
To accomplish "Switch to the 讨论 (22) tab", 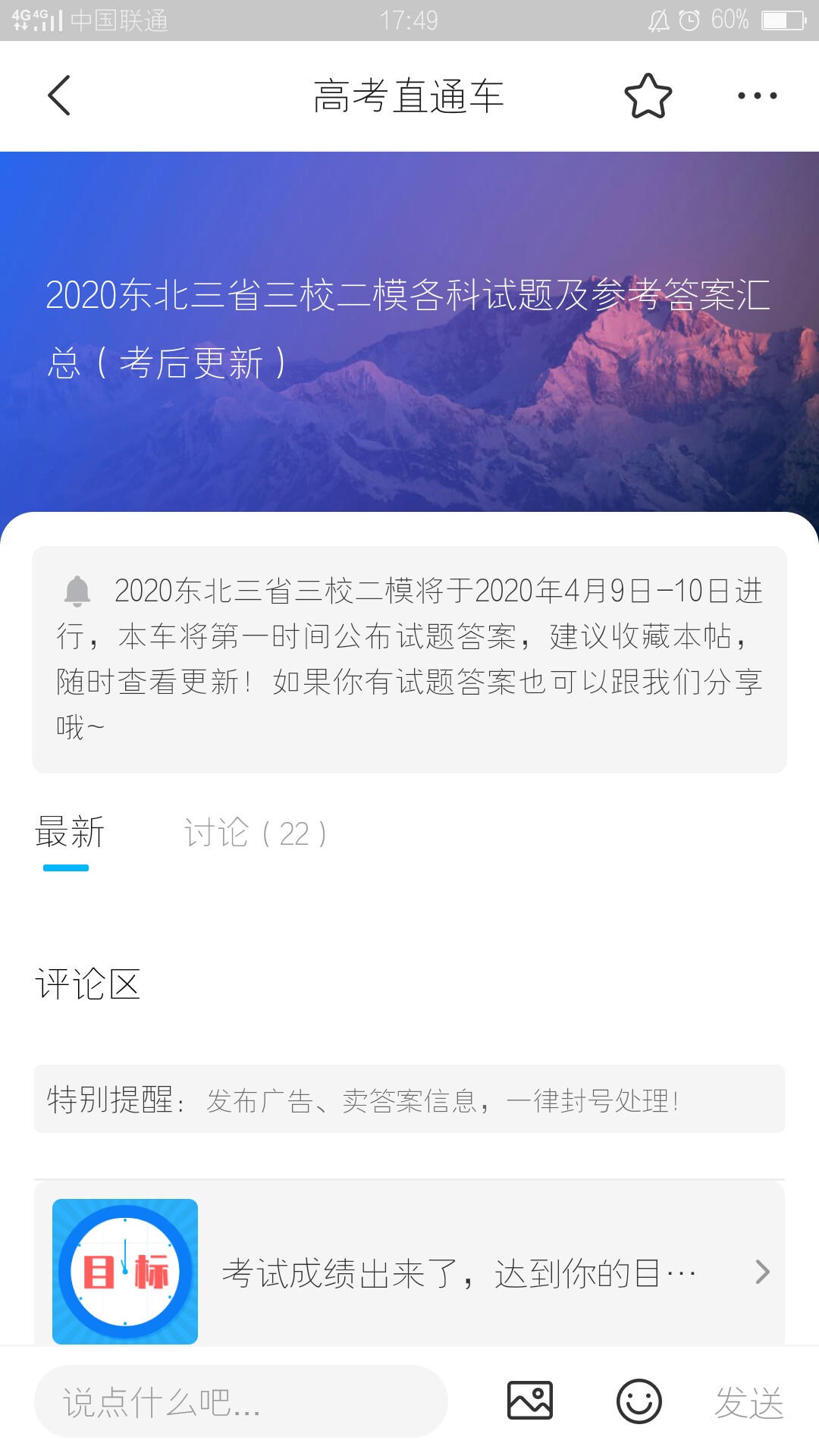I will 255,834.
